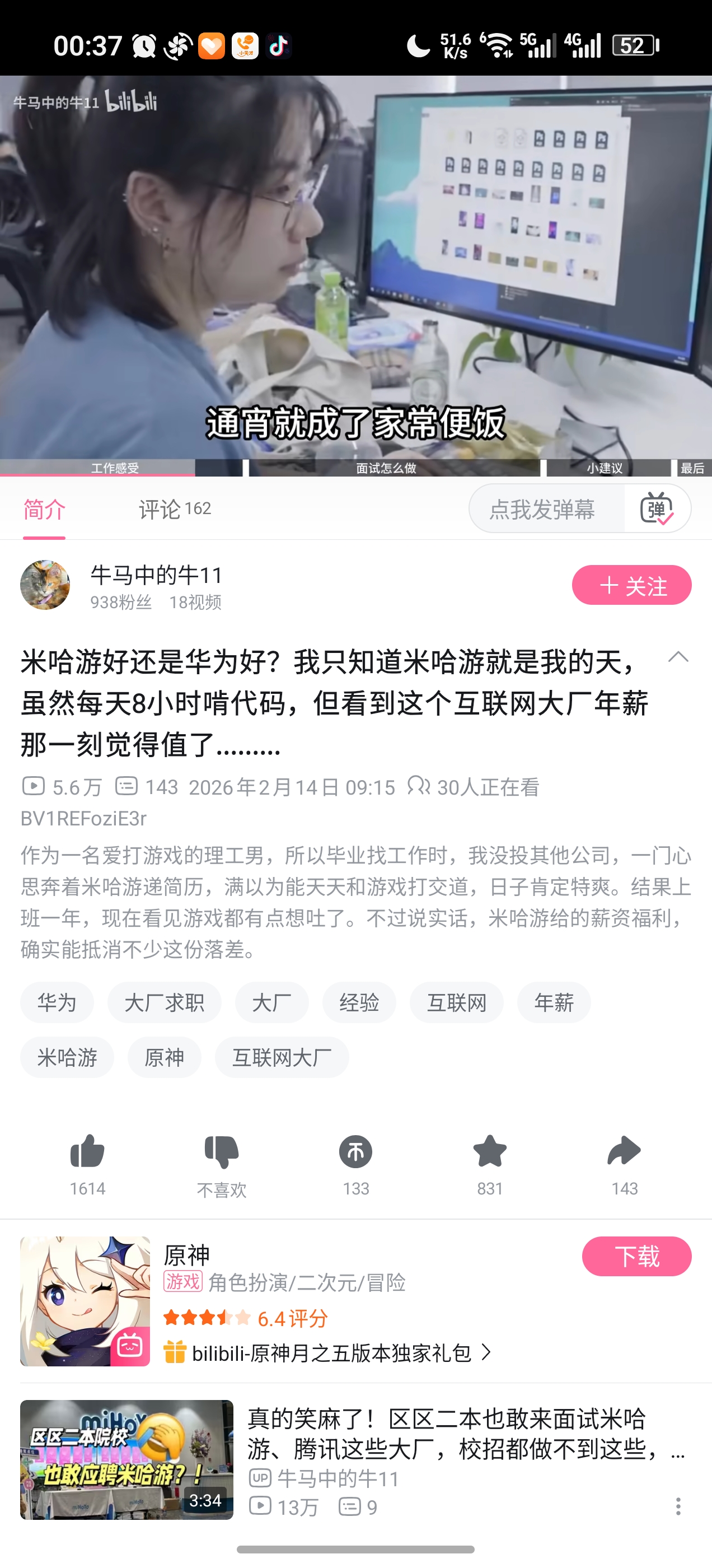Open overflow menu on 真的笑麻了 video
This screenshot has height=1568, width=712.
pos(678,1506)
